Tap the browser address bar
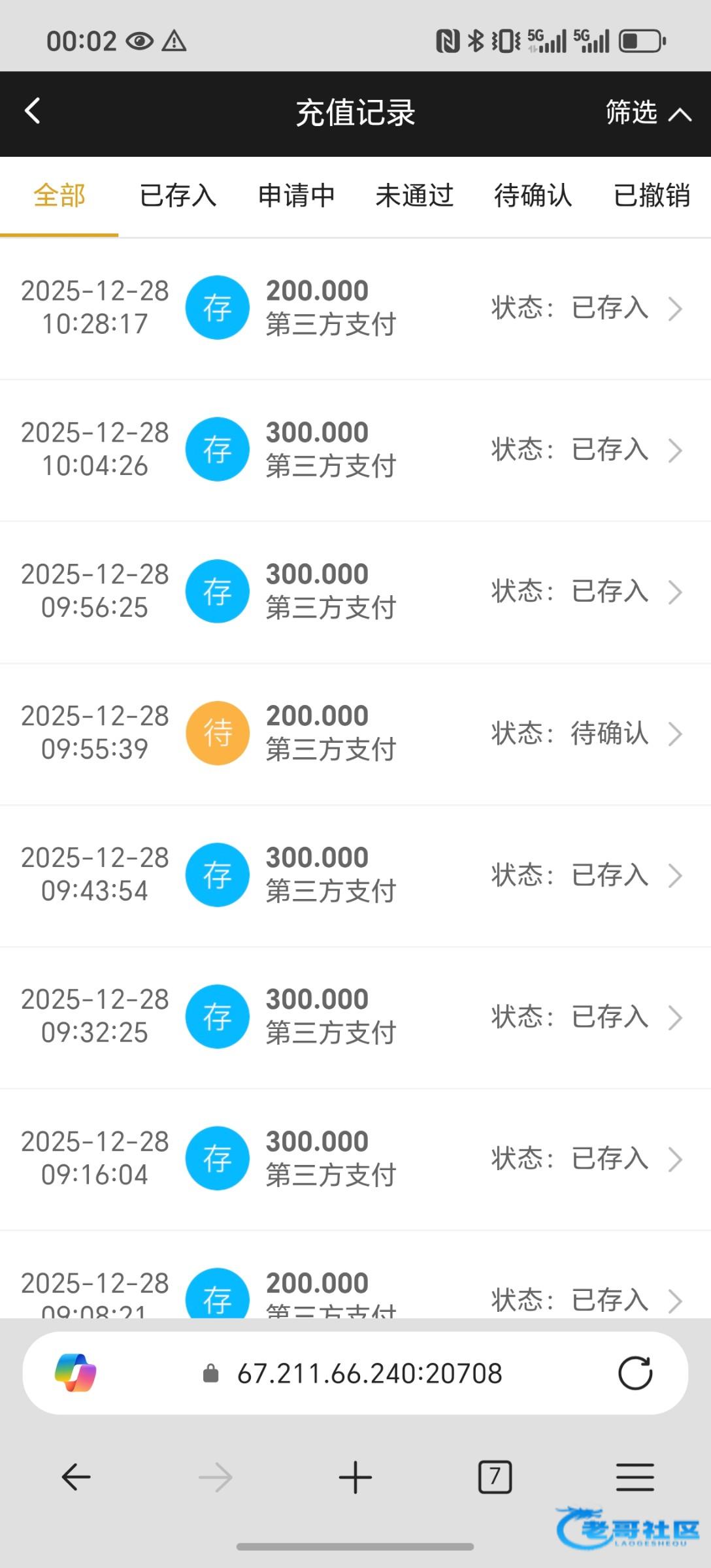 pos(369,1373)
